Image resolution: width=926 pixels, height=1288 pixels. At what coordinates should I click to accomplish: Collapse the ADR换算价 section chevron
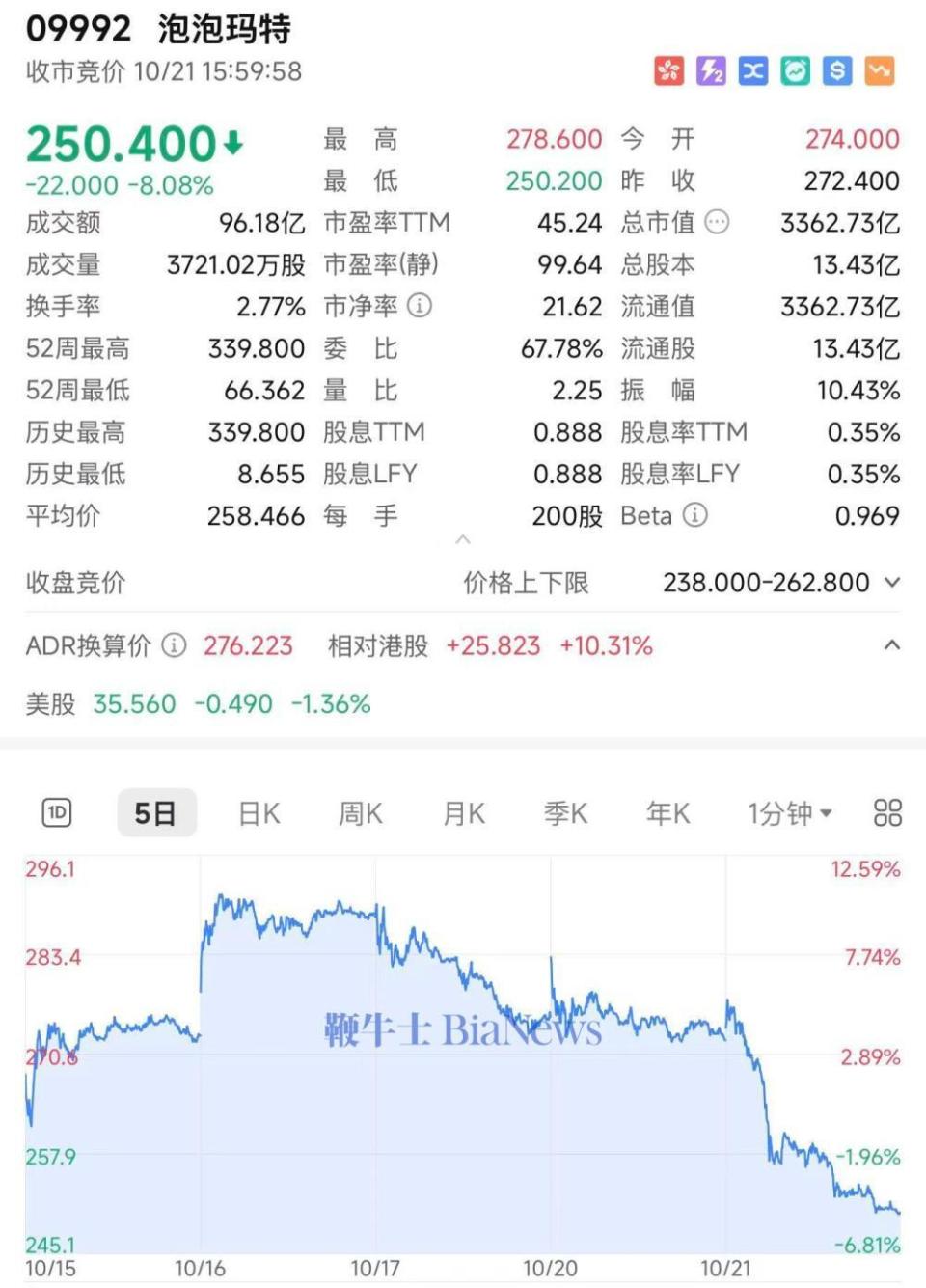[x=892, y=645]
